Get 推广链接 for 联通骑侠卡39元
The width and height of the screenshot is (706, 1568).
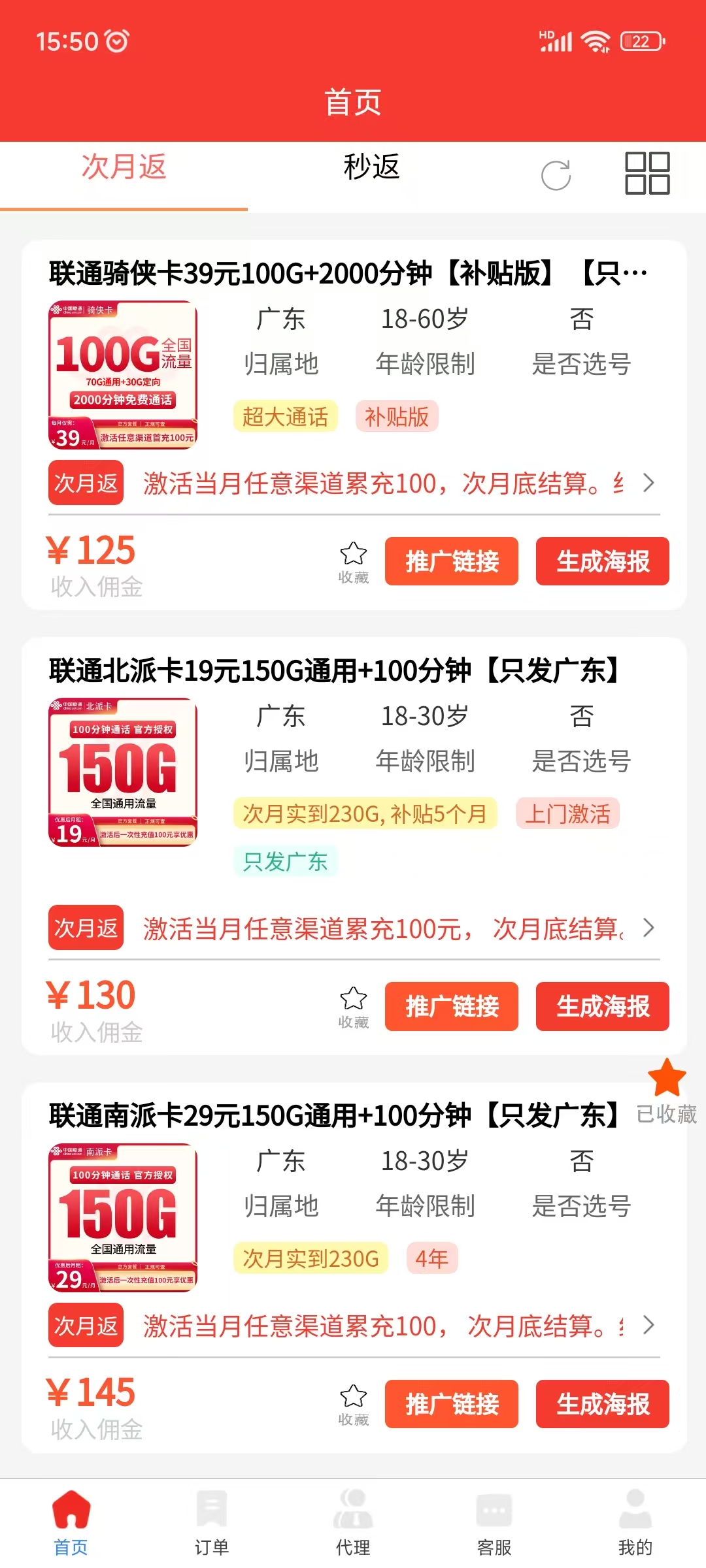coord(451,561)
